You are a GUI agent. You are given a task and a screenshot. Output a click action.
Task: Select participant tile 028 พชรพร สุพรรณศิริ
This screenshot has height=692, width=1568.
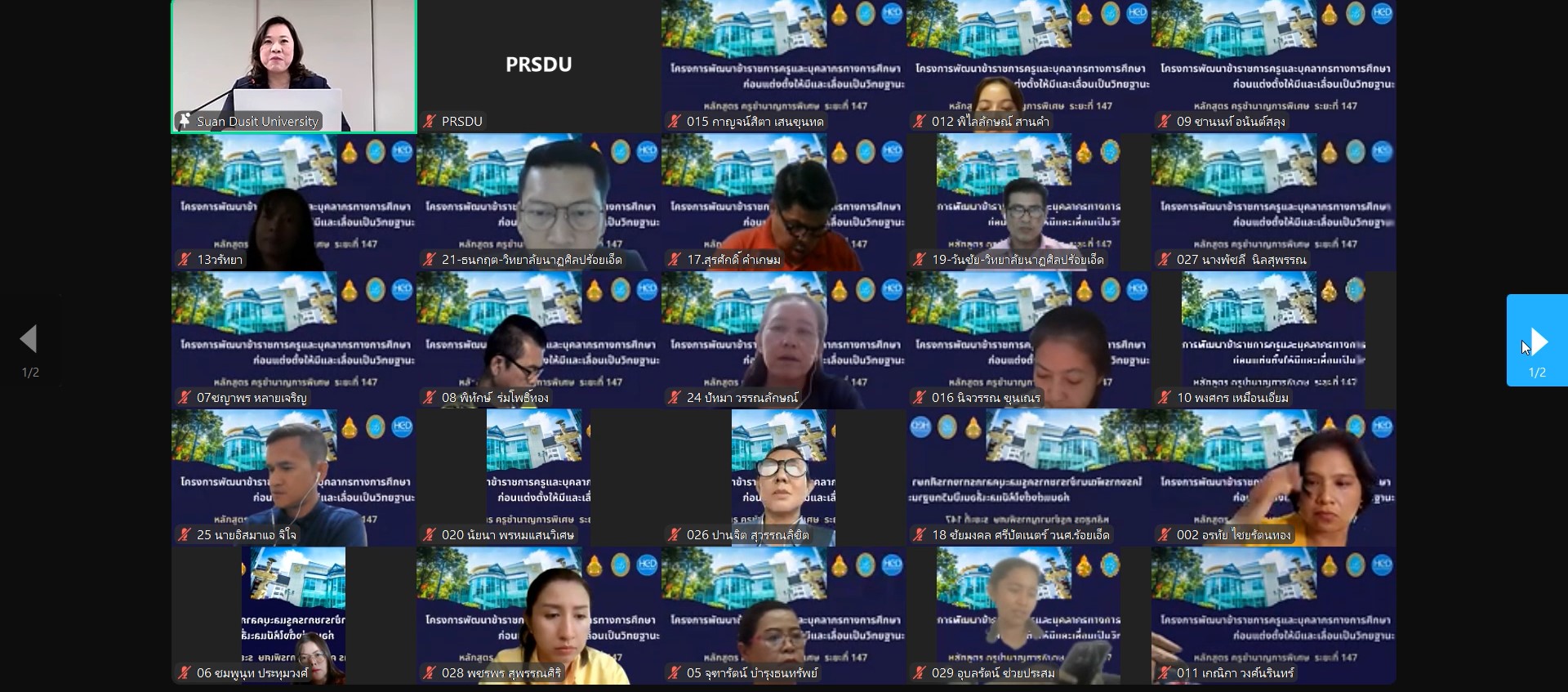(539, 615)
